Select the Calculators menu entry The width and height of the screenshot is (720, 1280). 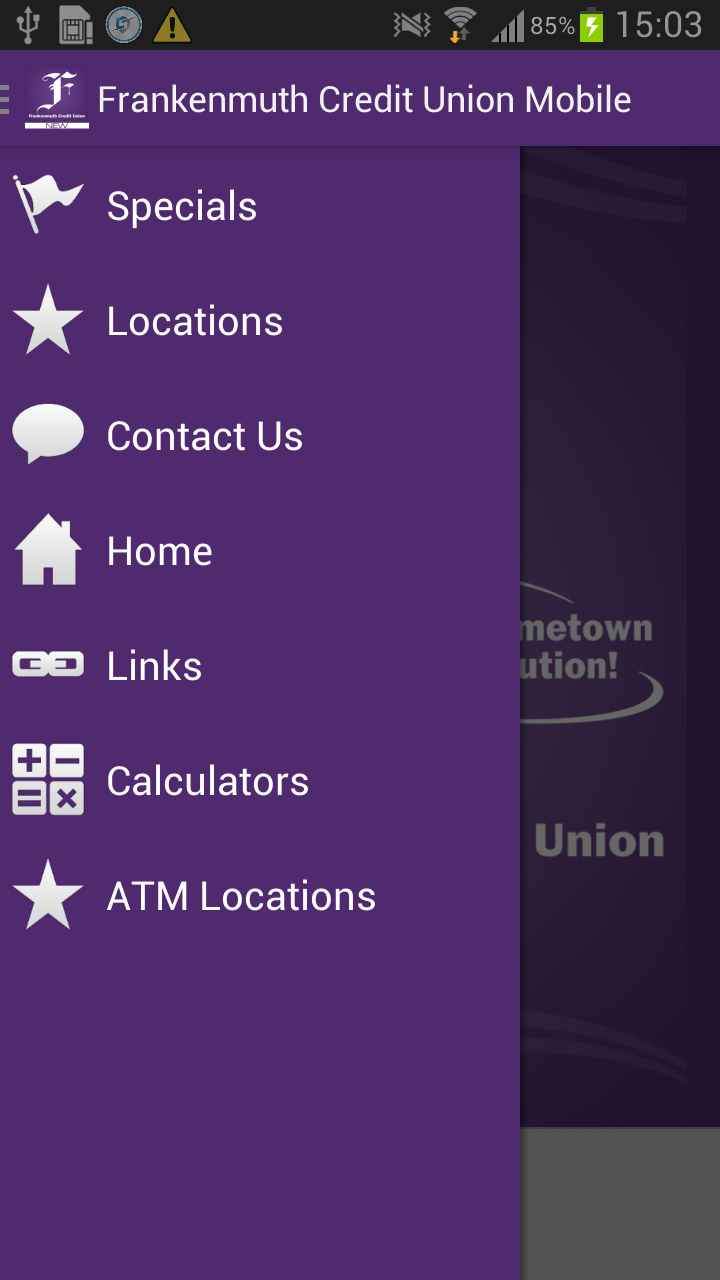pyautogui.click(x=207, y=781)
